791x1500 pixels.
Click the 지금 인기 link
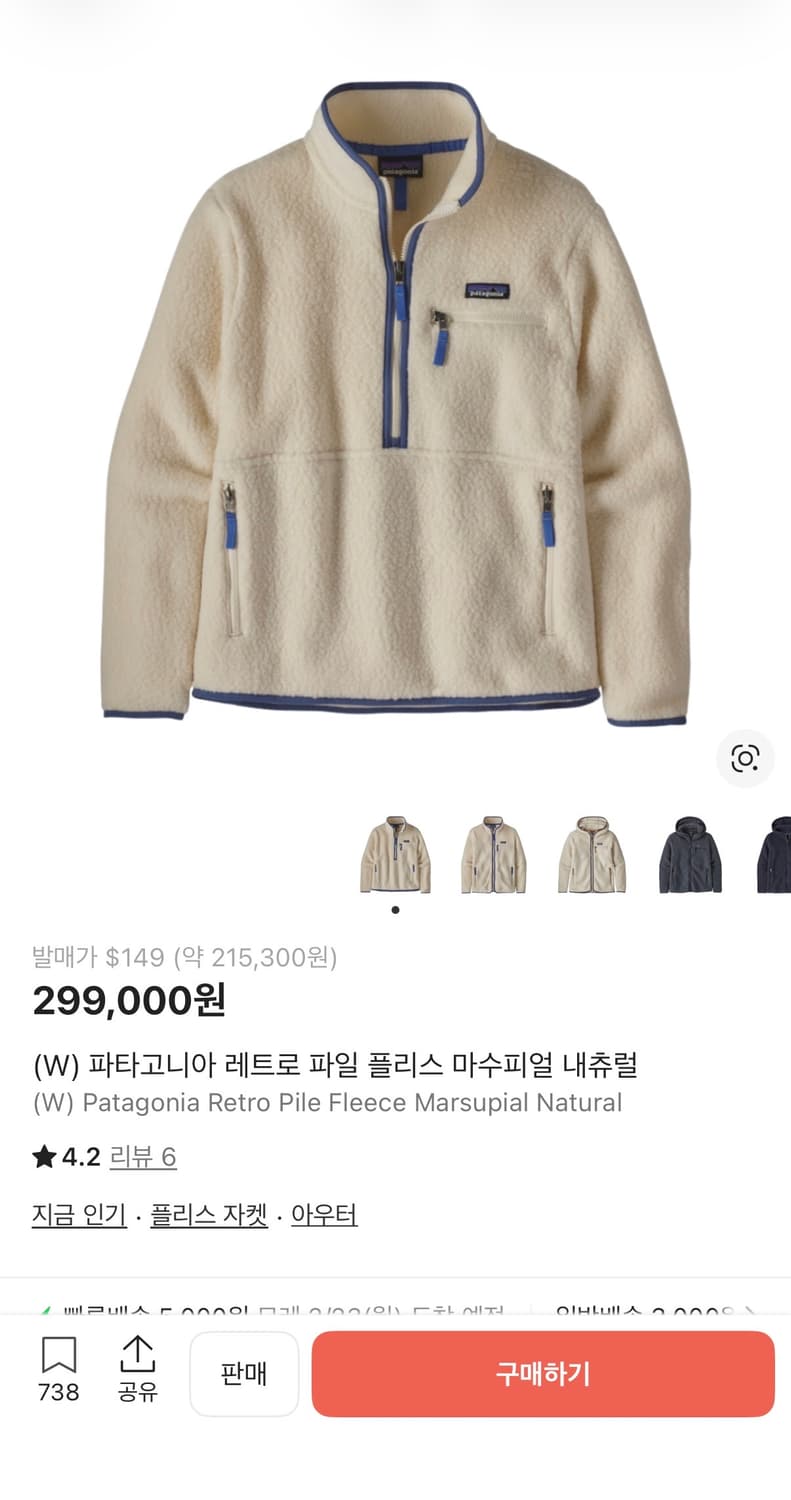tap(78, 1214)
